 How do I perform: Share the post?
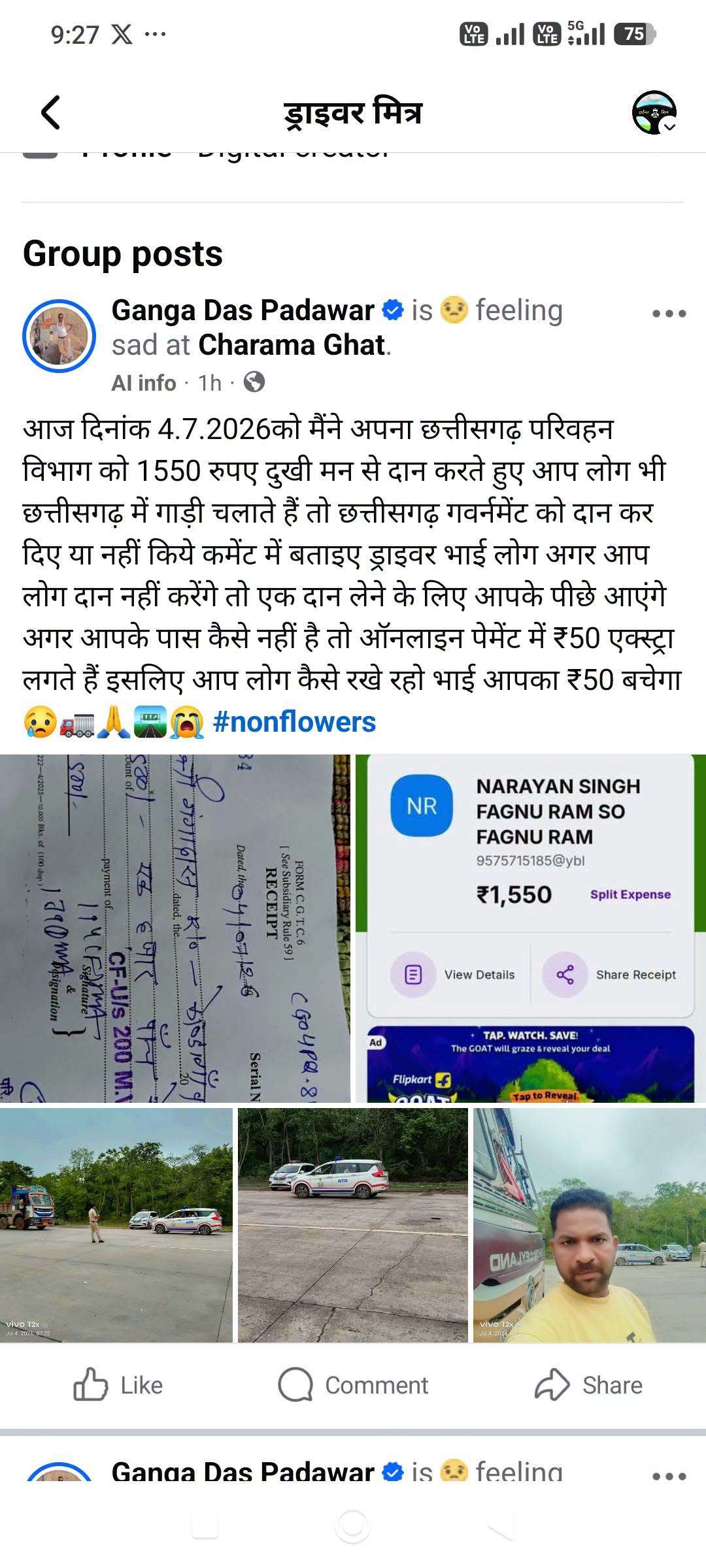pos(588,1385)
